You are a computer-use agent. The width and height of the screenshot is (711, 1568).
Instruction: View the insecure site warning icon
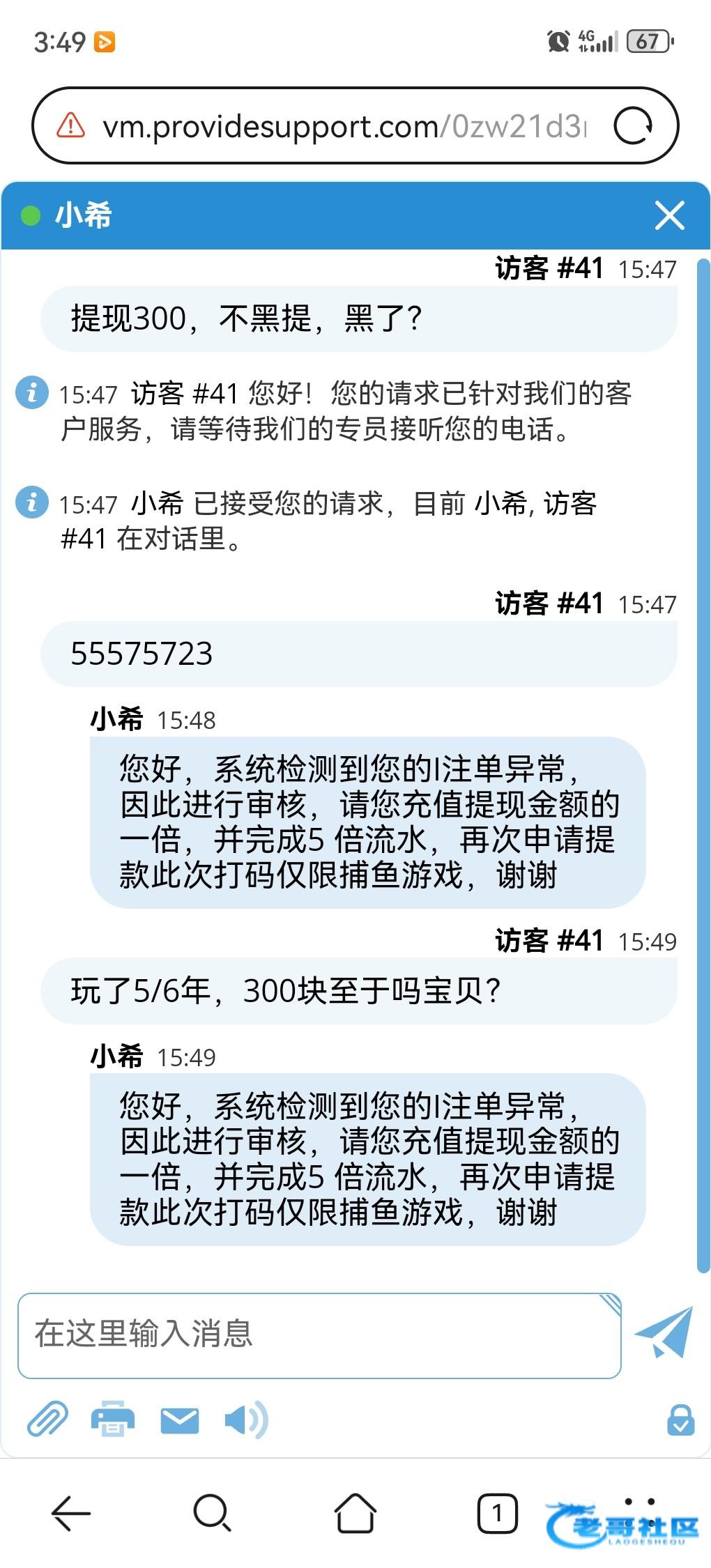pos(71,126)
